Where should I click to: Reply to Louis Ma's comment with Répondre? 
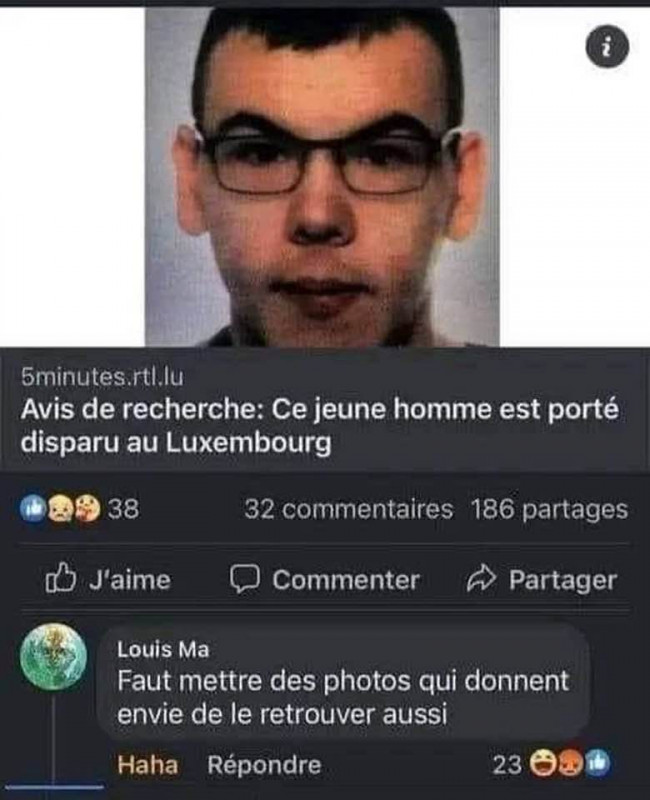click(x=264, y=766)
